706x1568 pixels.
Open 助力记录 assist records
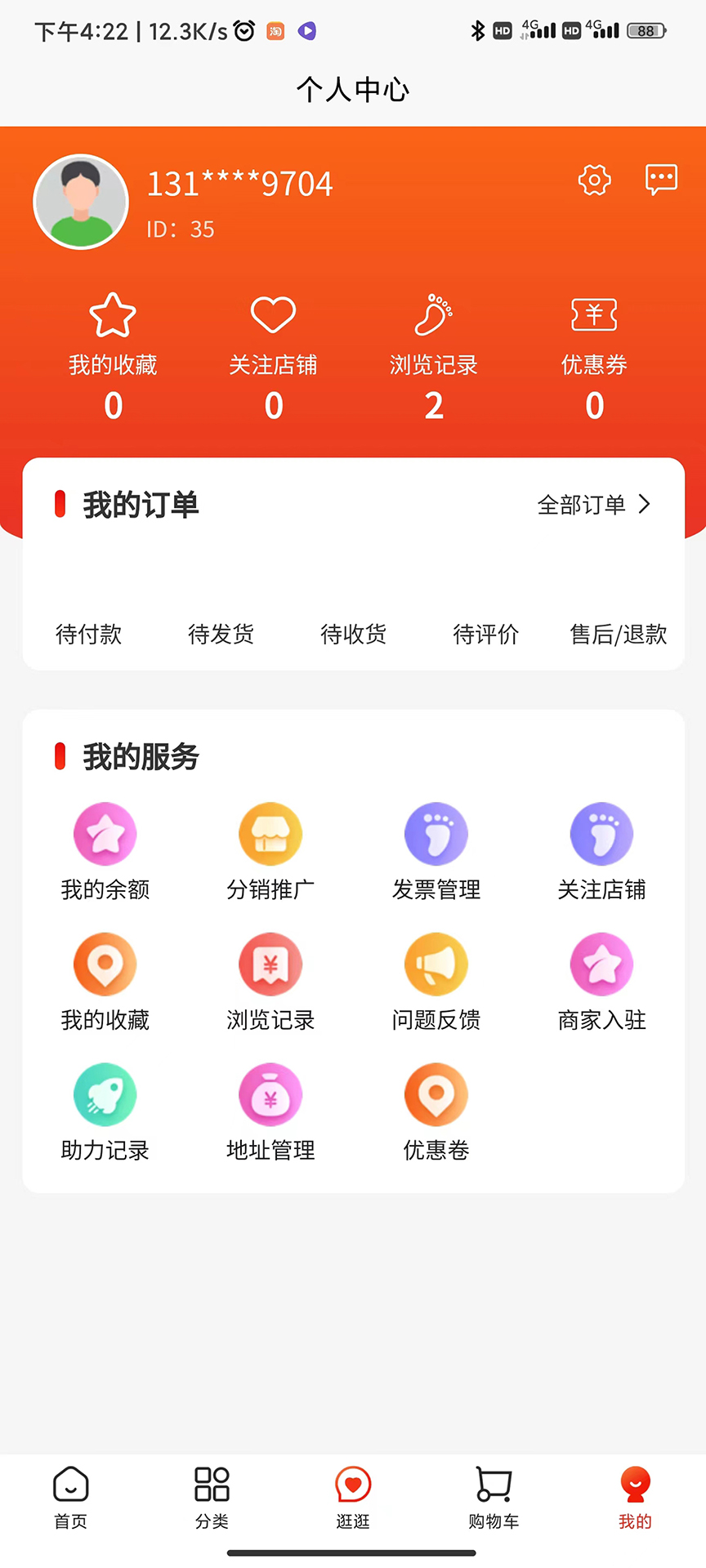[105, 1111]
